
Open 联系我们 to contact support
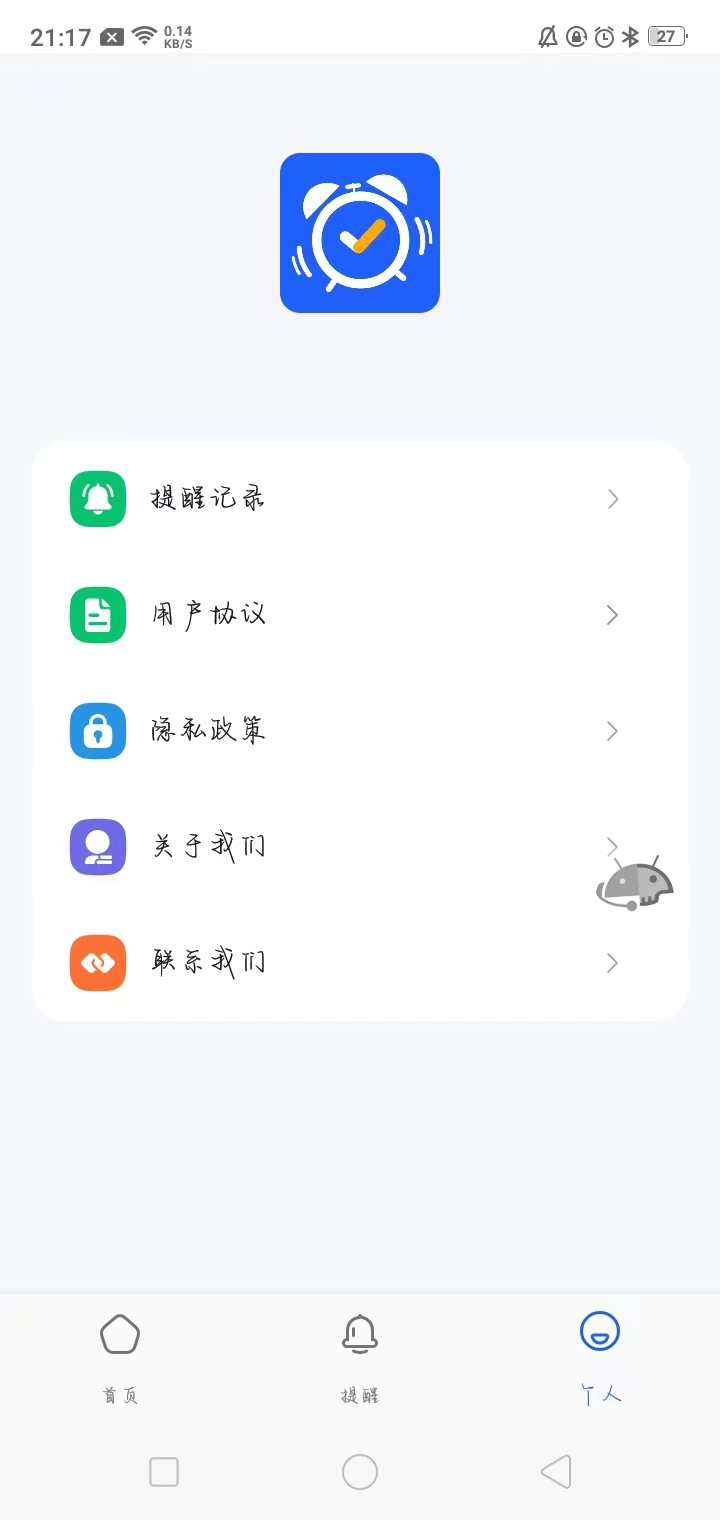[x=210, y=962]
